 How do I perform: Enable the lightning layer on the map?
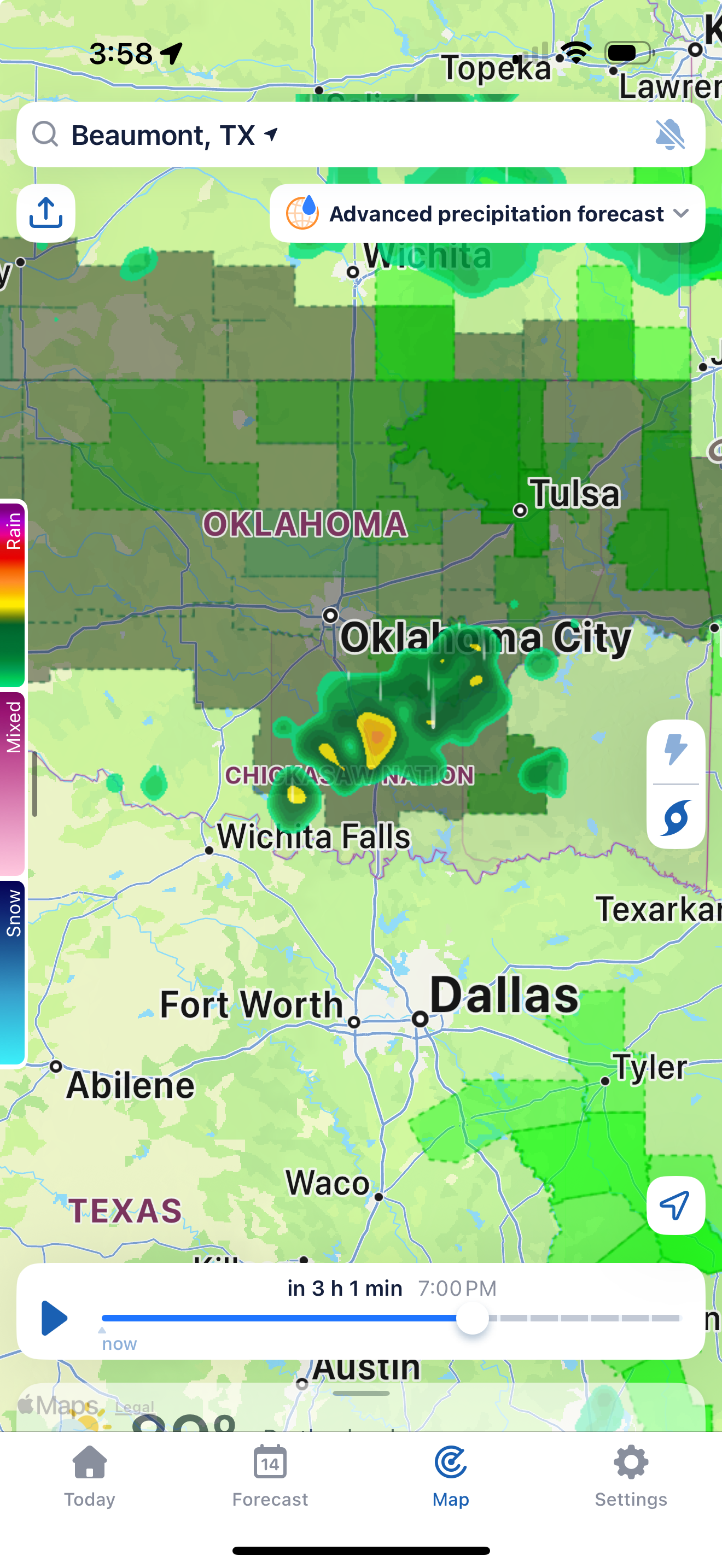click(676, 750)
